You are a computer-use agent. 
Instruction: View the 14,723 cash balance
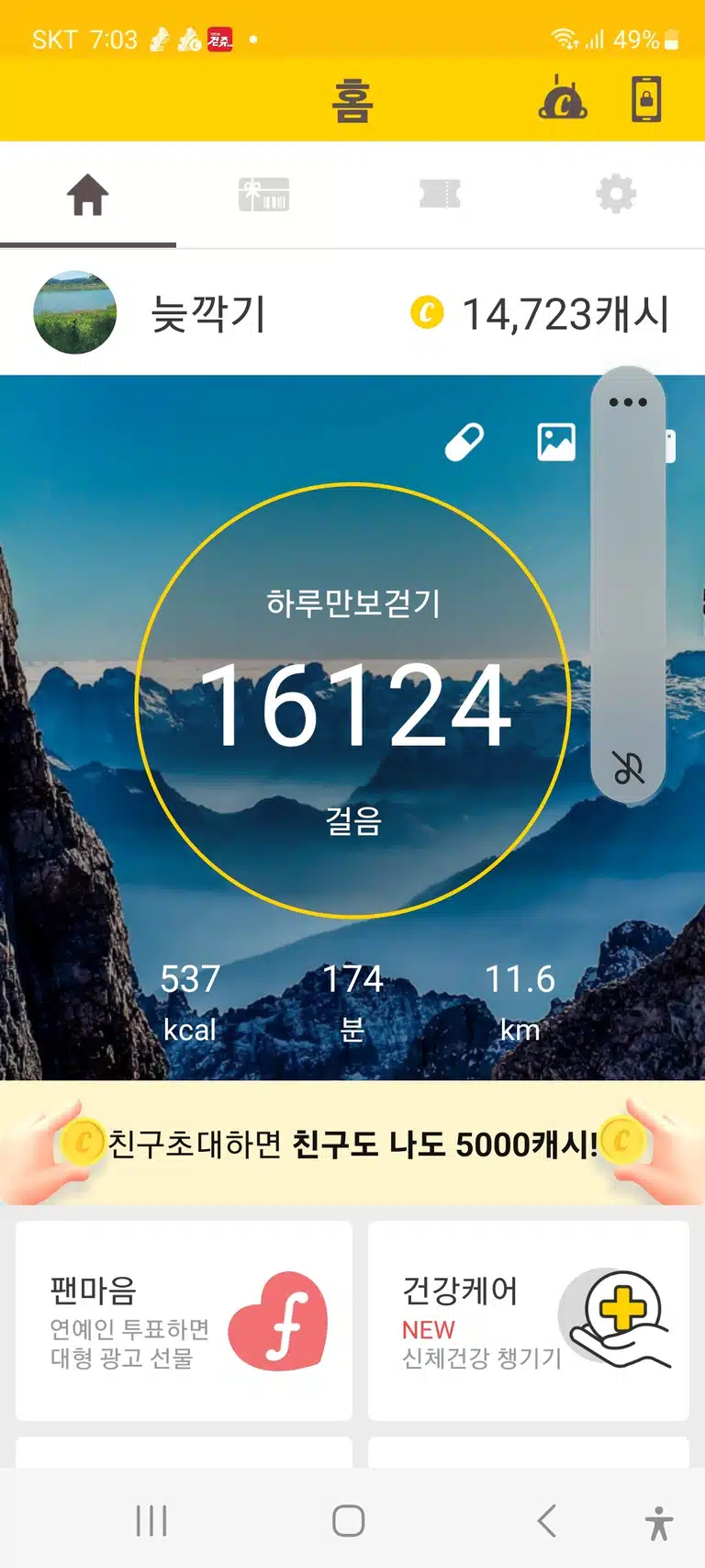pyautogui.click(x=540, y=314)
